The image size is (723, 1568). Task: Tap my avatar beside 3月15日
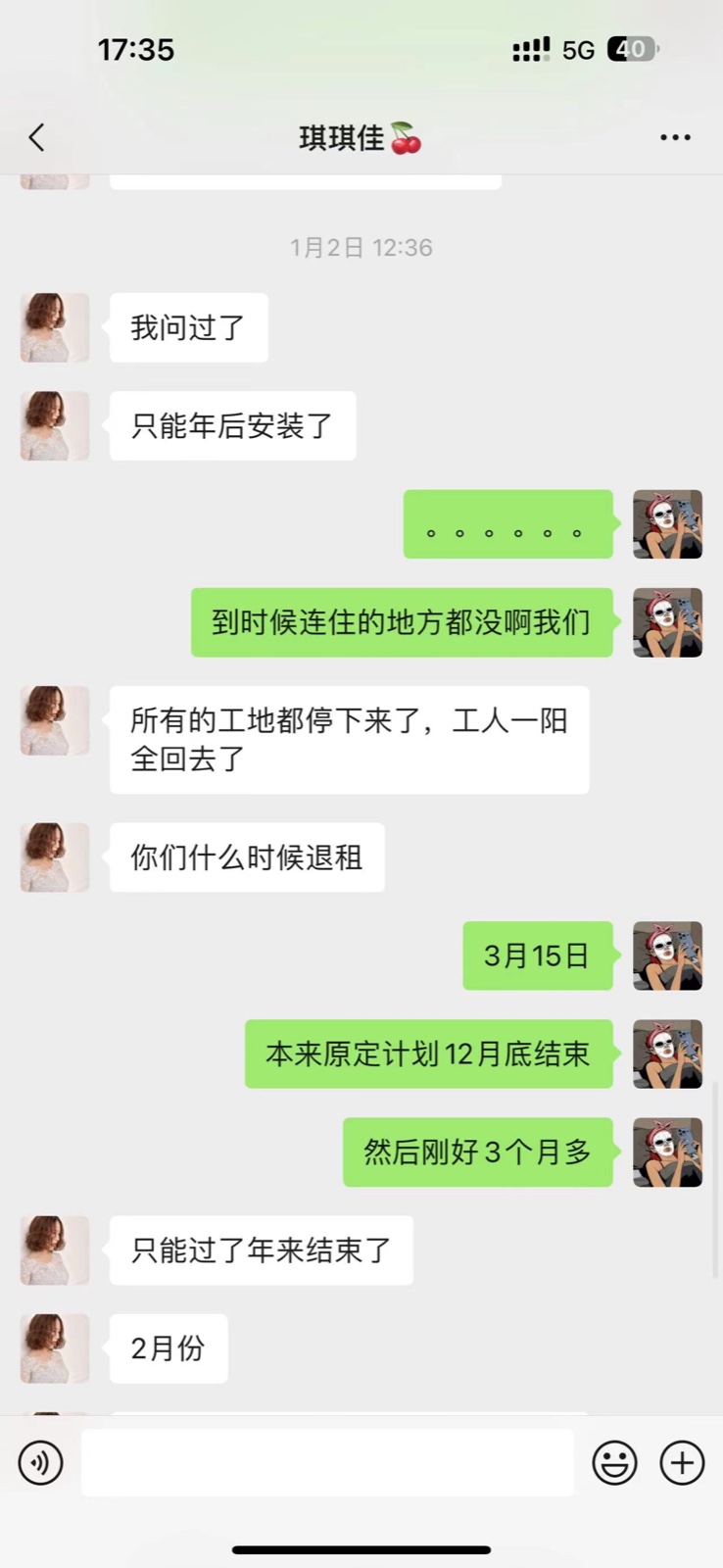click(667, 955)
